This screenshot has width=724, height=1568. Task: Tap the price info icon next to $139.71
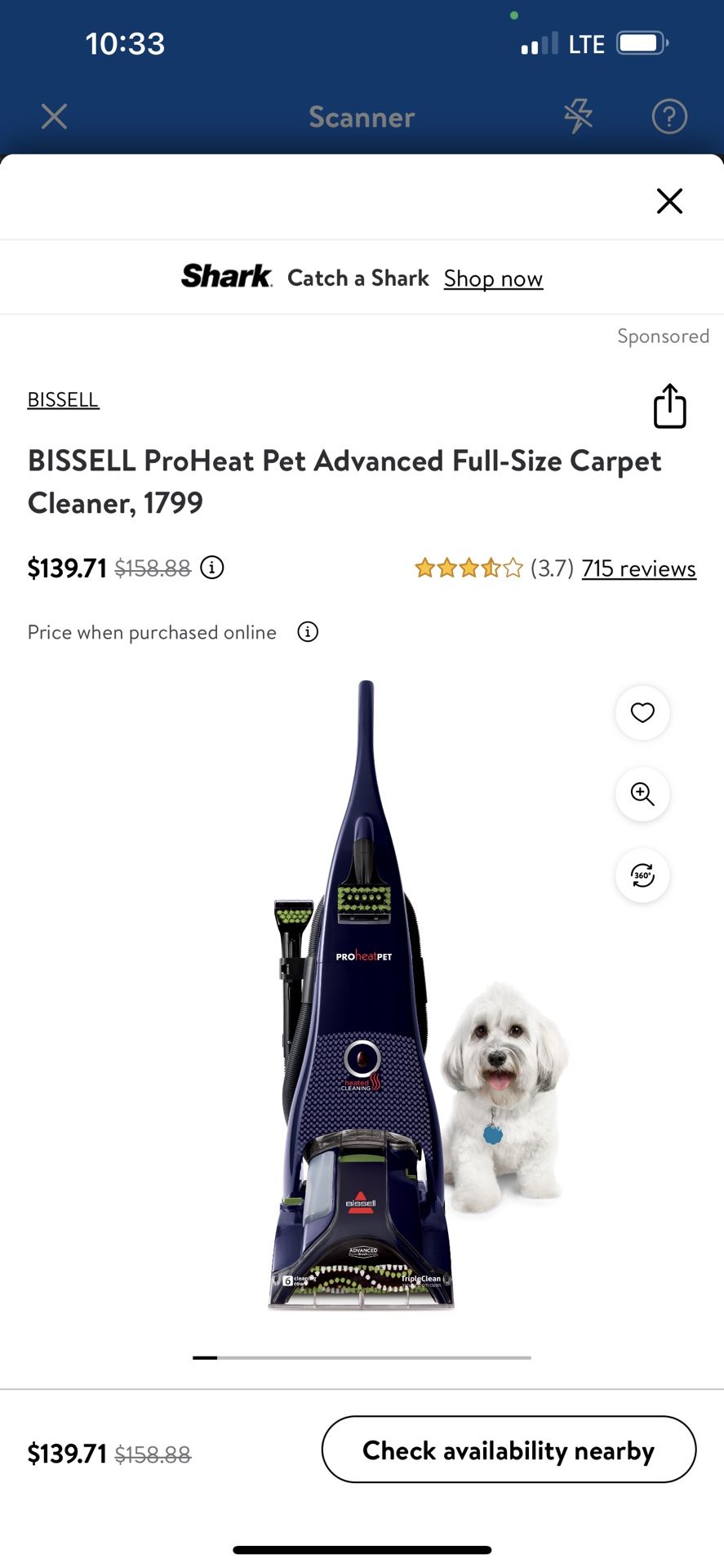211,568
